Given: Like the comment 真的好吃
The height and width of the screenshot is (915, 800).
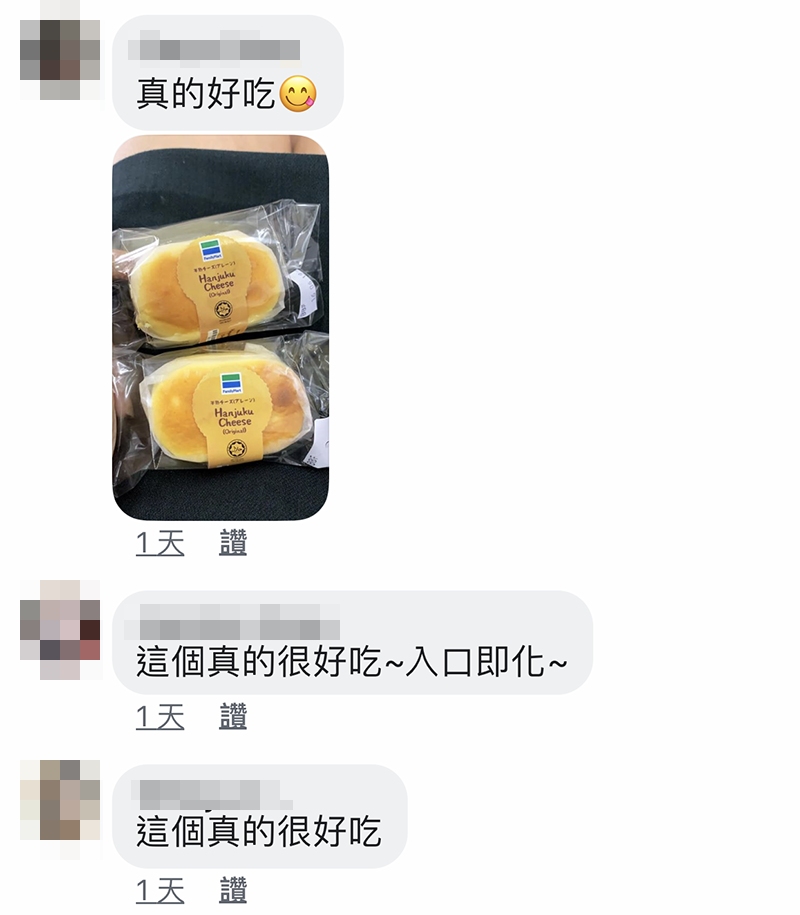Looking at the screenshot, I should pyautogui.click(x=233, y=543).
